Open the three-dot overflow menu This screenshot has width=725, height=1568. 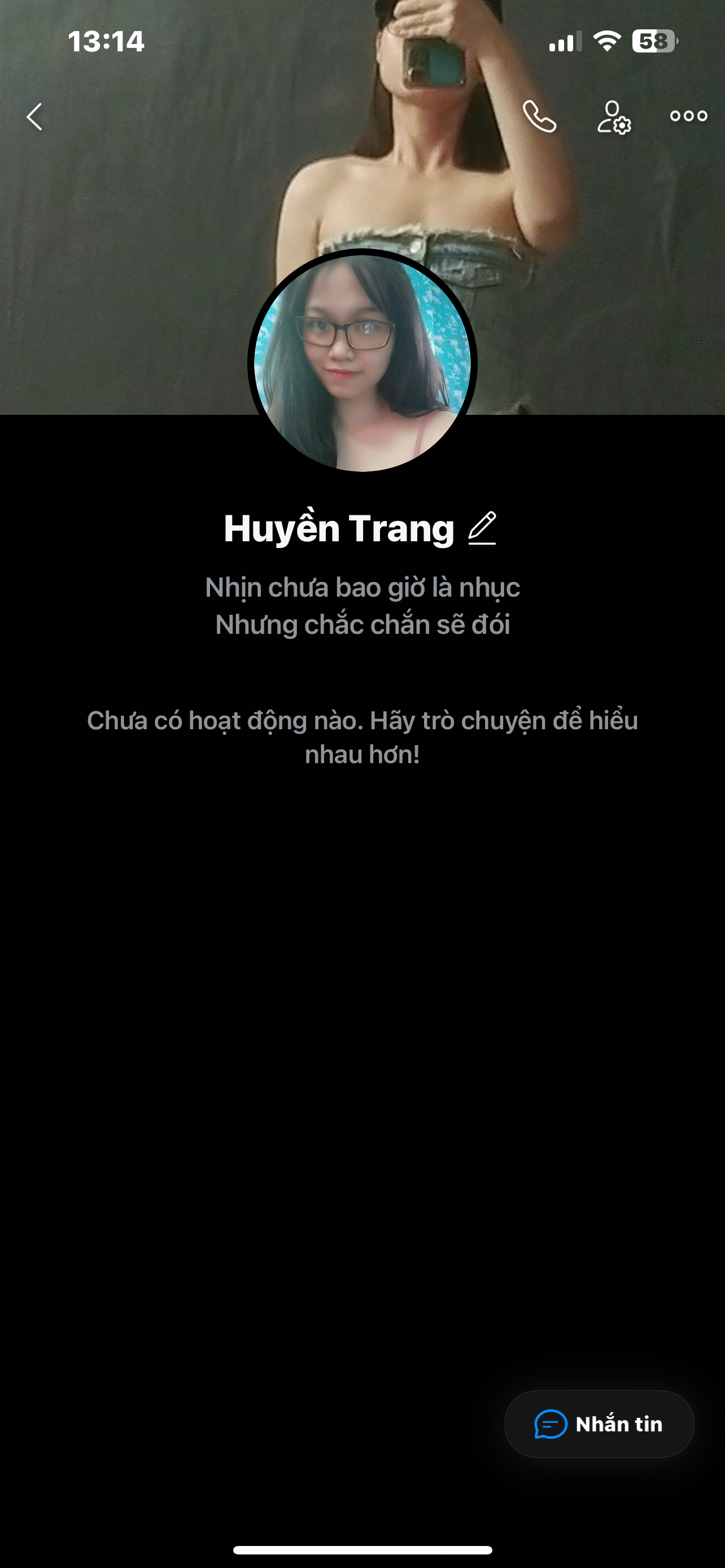(x=688, y=116)
